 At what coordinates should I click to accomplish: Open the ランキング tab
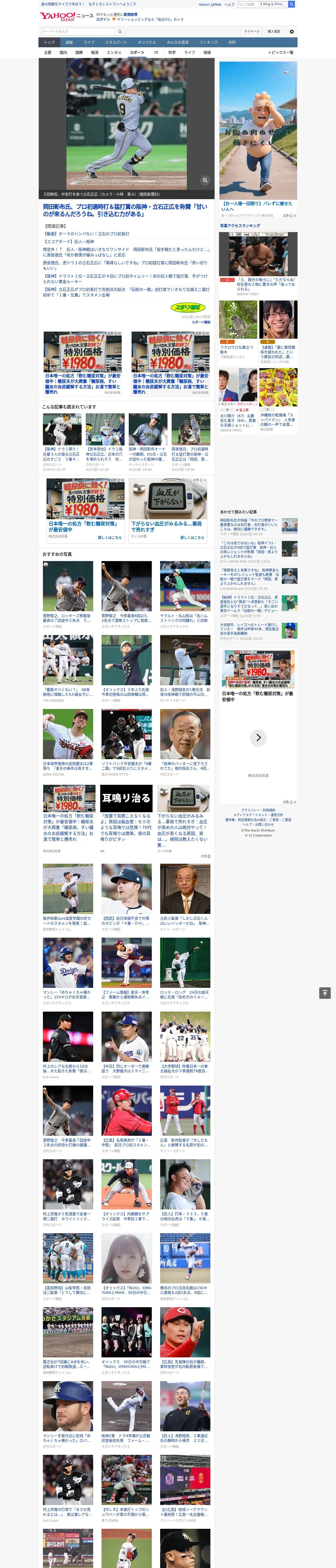tap(209, 42)
